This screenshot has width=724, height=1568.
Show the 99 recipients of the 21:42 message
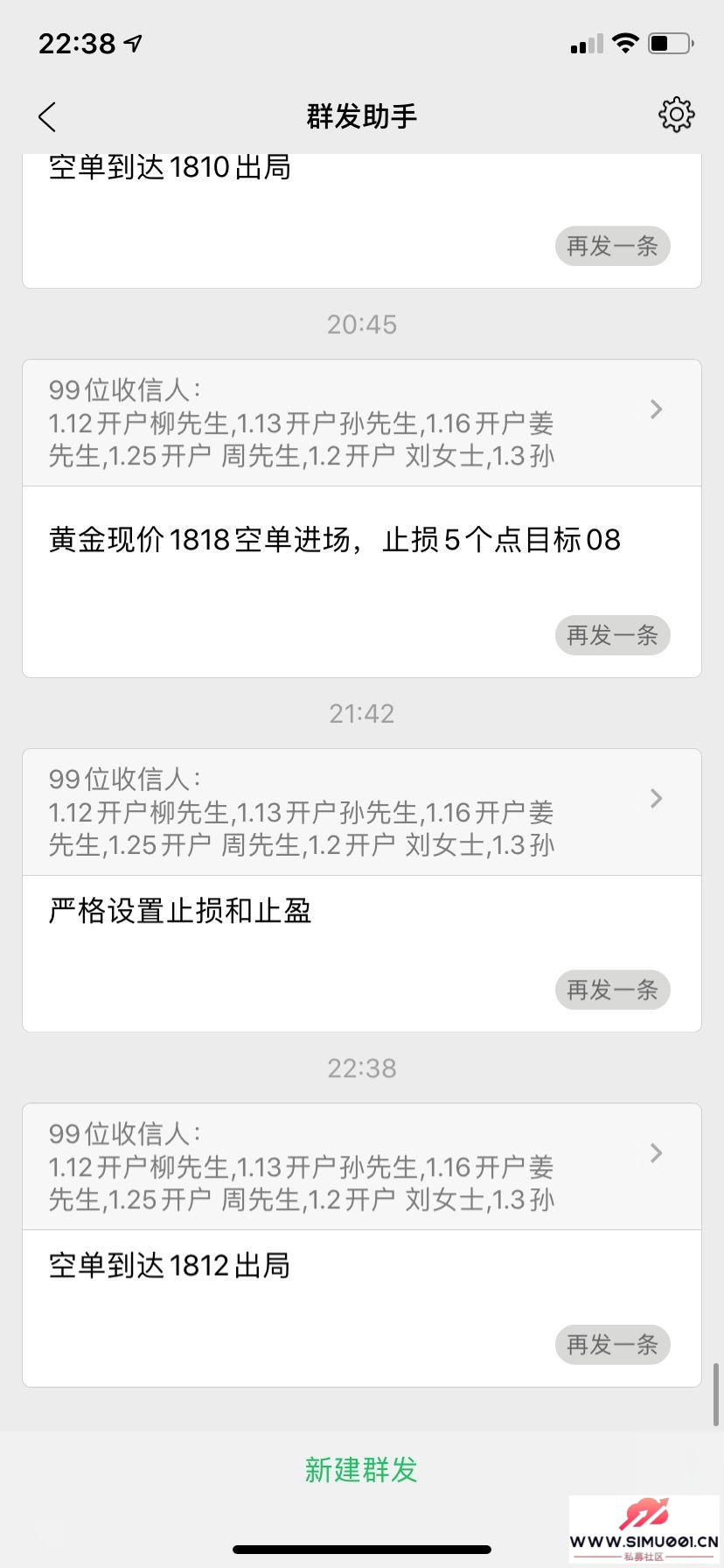click(656, 799)
